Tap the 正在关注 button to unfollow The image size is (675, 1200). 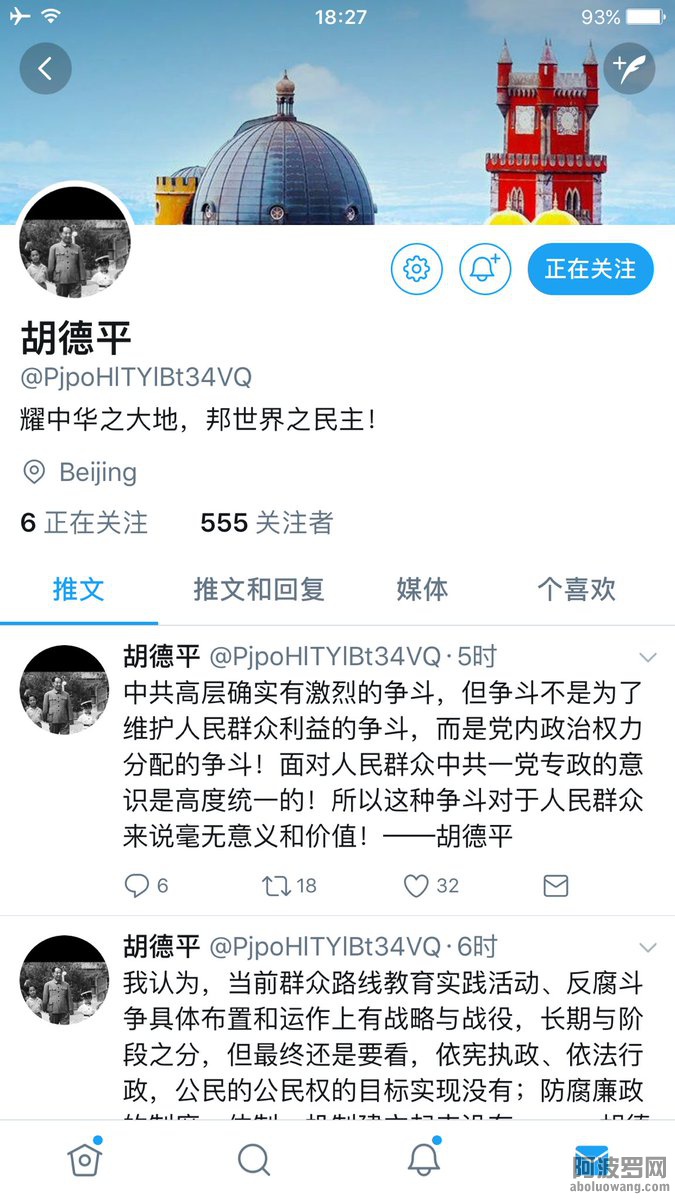pyautogui.click(x=590, y=269)
